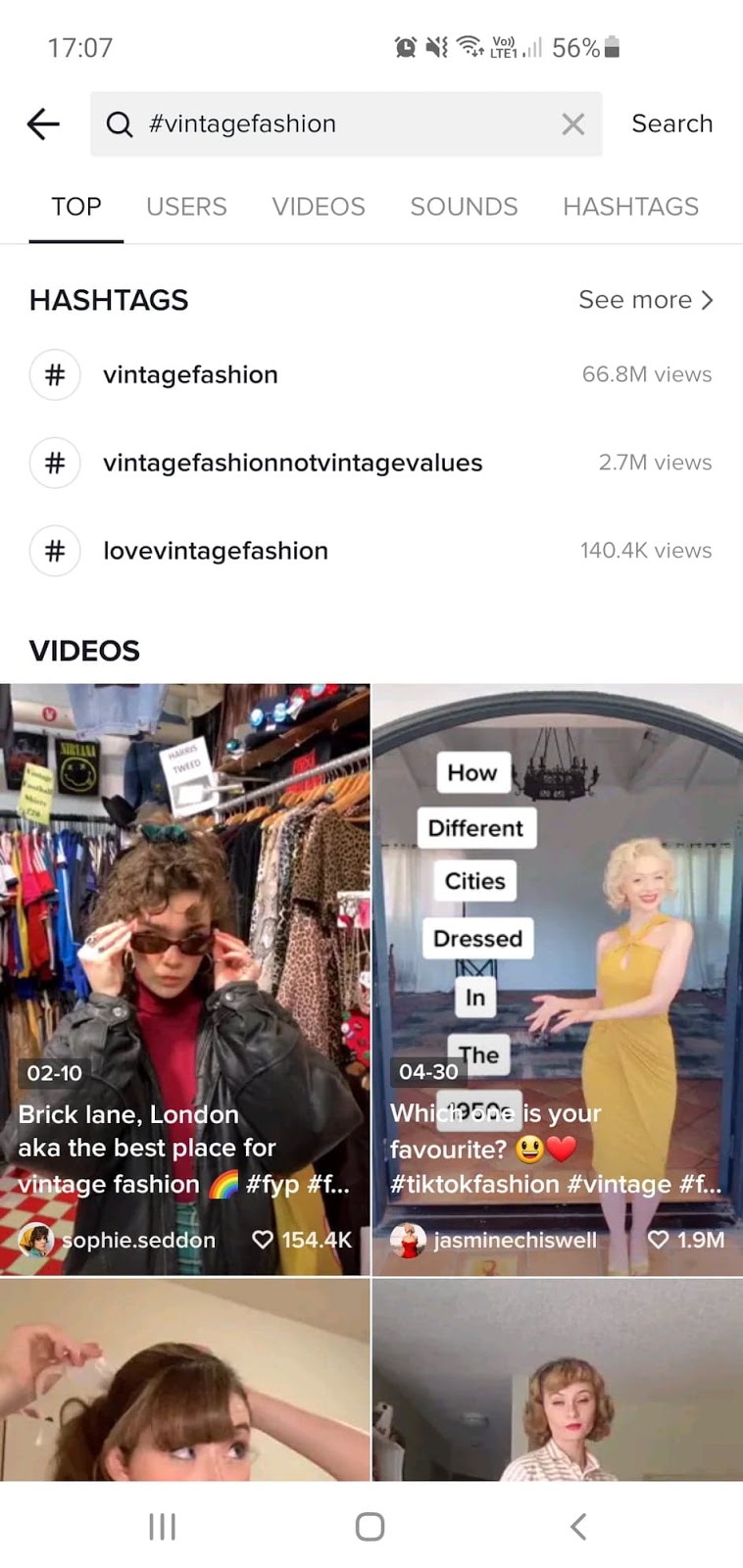Viewport: 743px width, 1568px height.
Task: Tap the #vintagefashion search field
Action: 333,123
